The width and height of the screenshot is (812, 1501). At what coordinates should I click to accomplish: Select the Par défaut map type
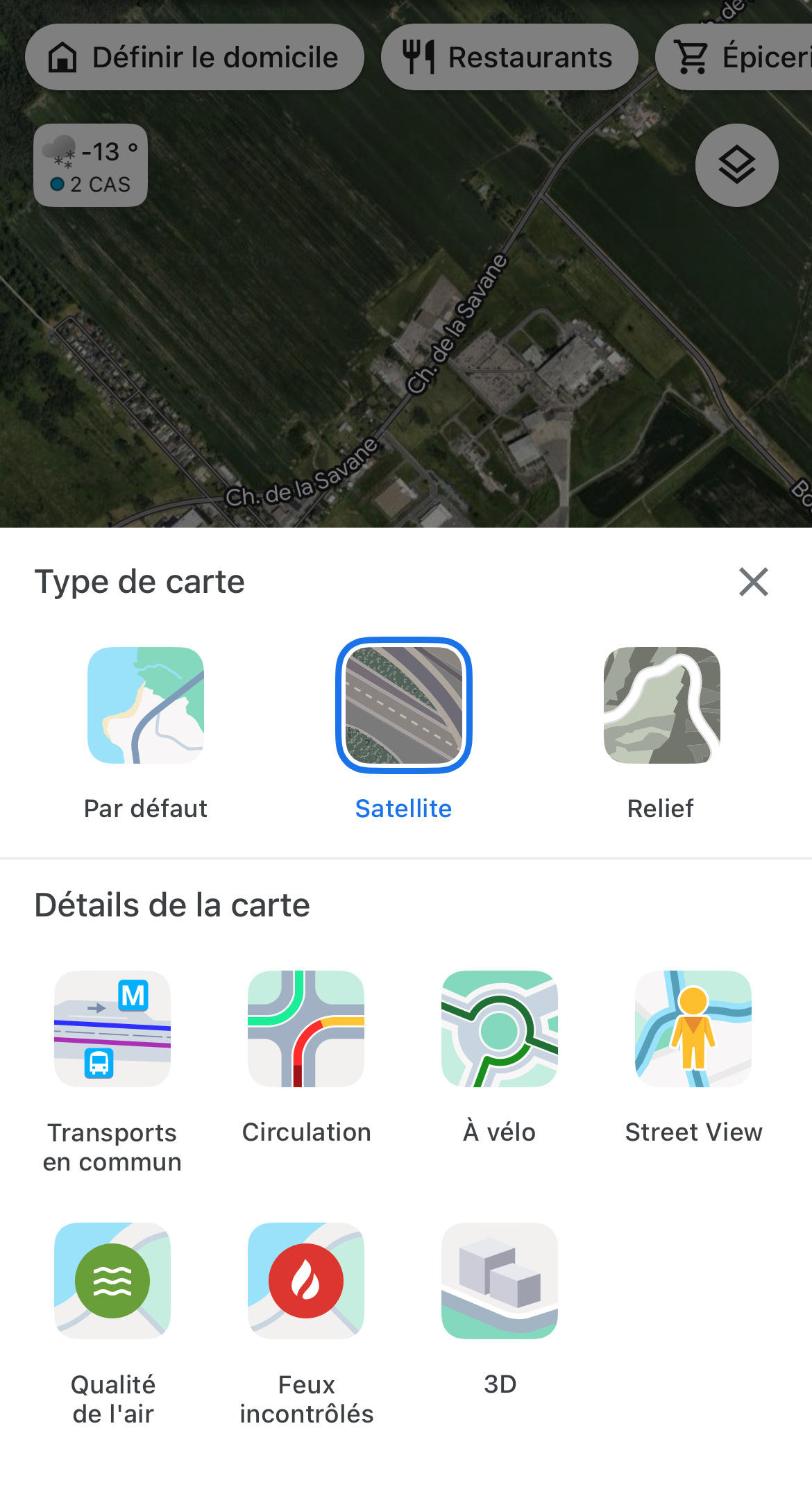146,705
